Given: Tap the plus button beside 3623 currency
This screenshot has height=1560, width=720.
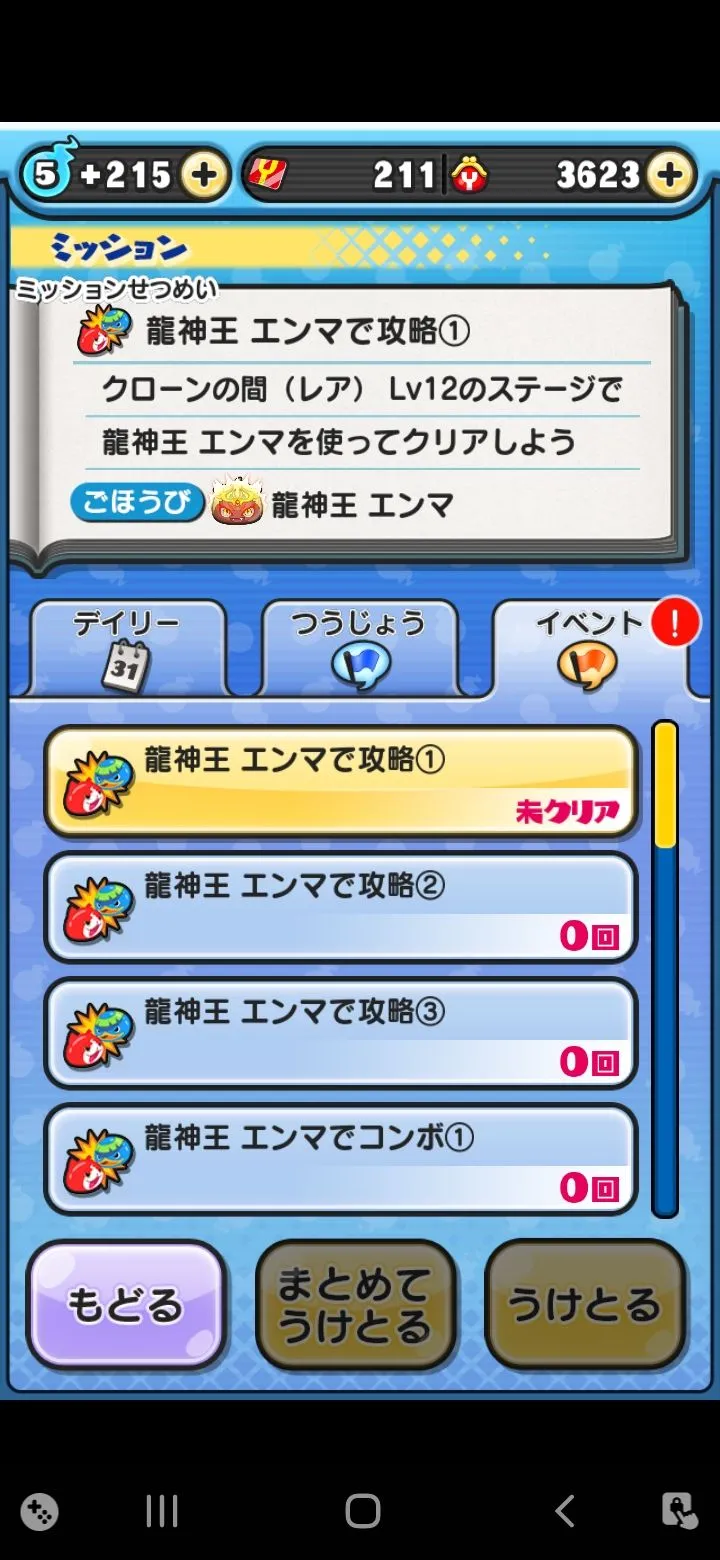Looking at the screenshot, I should 670,176.
